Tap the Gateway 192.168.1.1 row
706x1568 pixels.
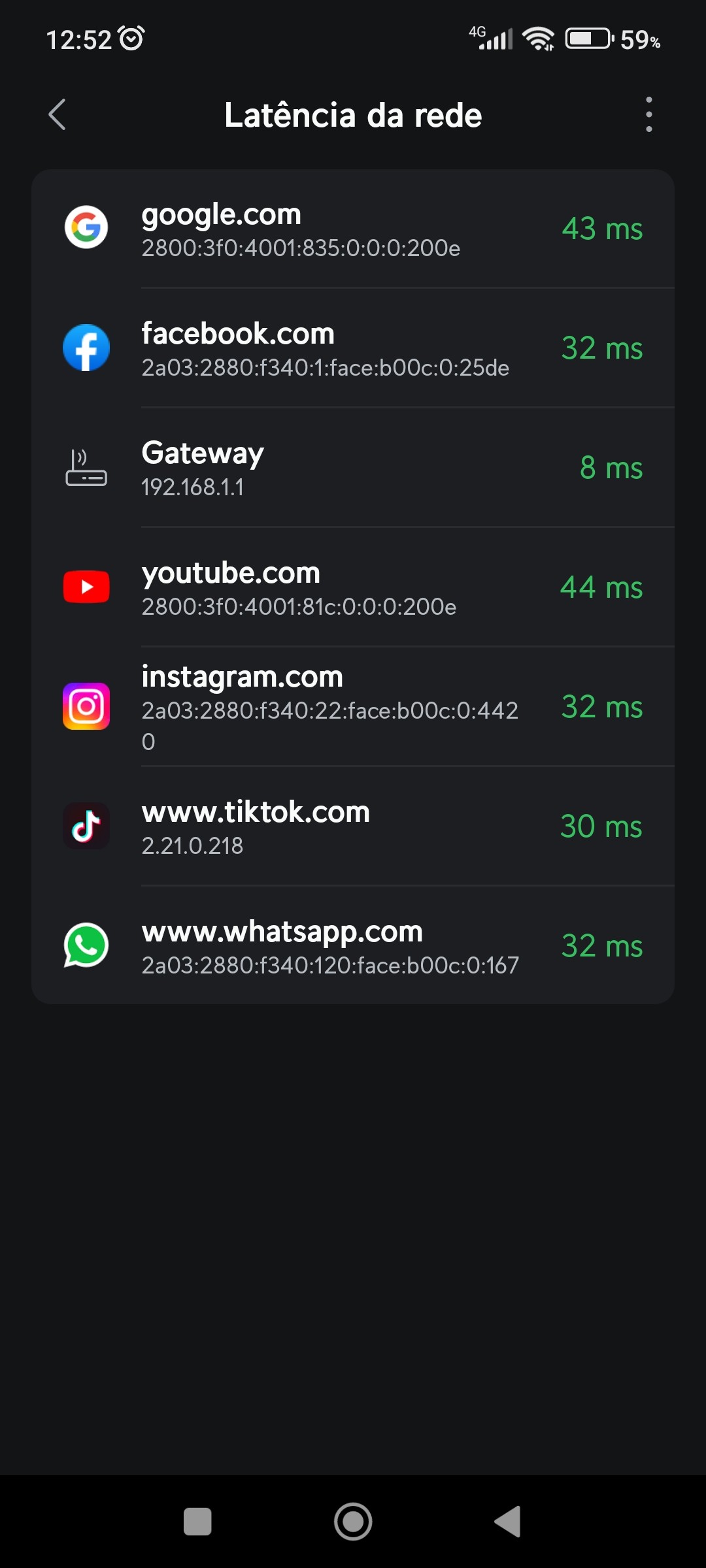point(353,468)
